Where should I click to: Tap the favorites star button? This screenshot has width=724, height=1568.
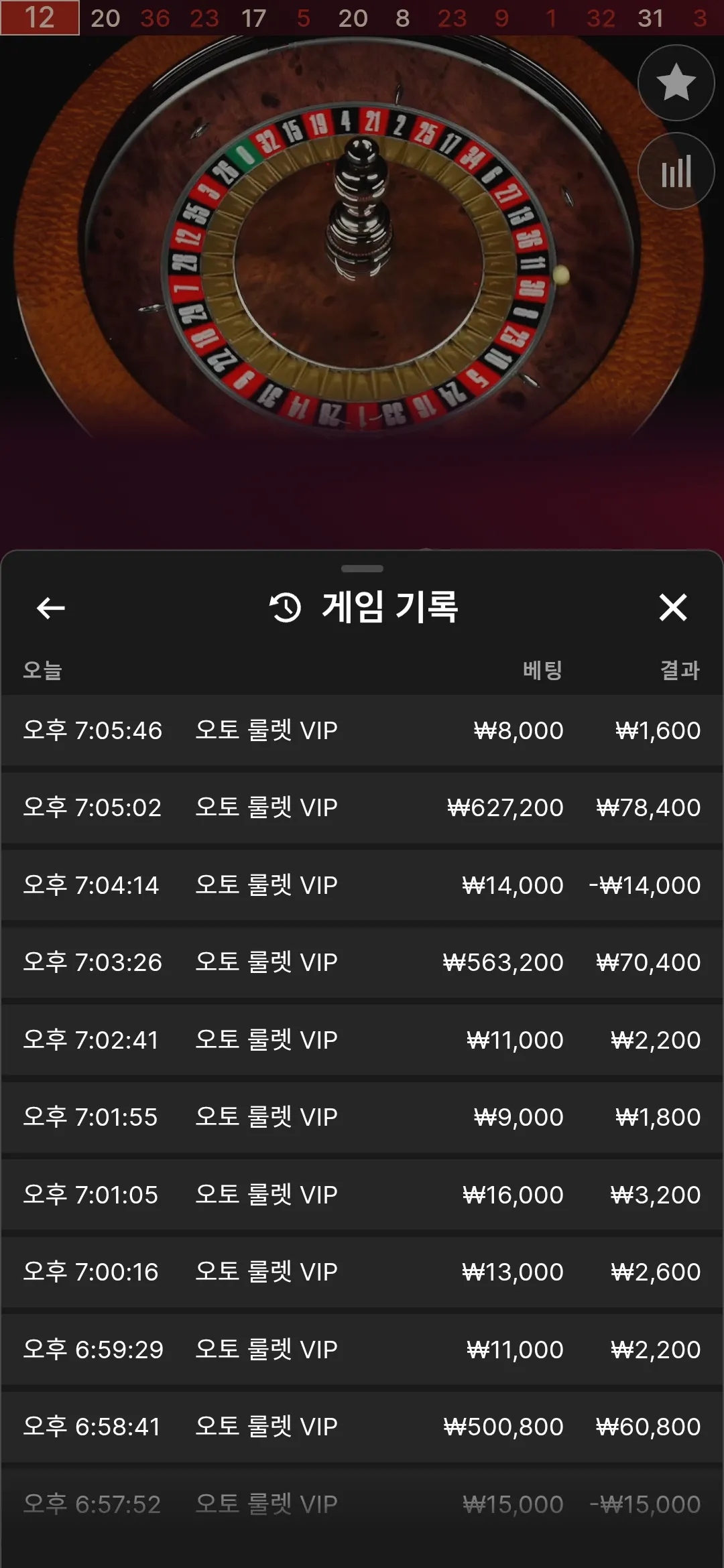[676, 82]
